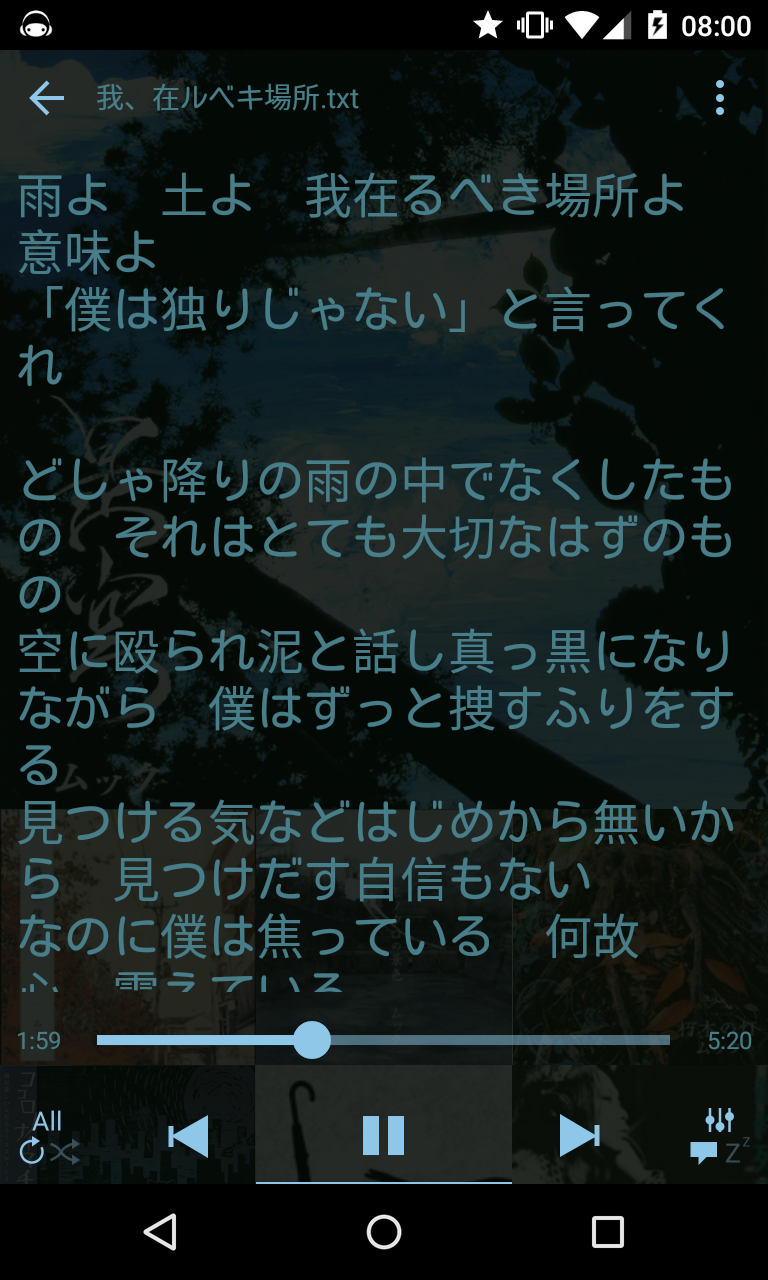Skip to the next track
Screen dimensions: 768x1280
pyautogui.click(x=578, y=1135)
